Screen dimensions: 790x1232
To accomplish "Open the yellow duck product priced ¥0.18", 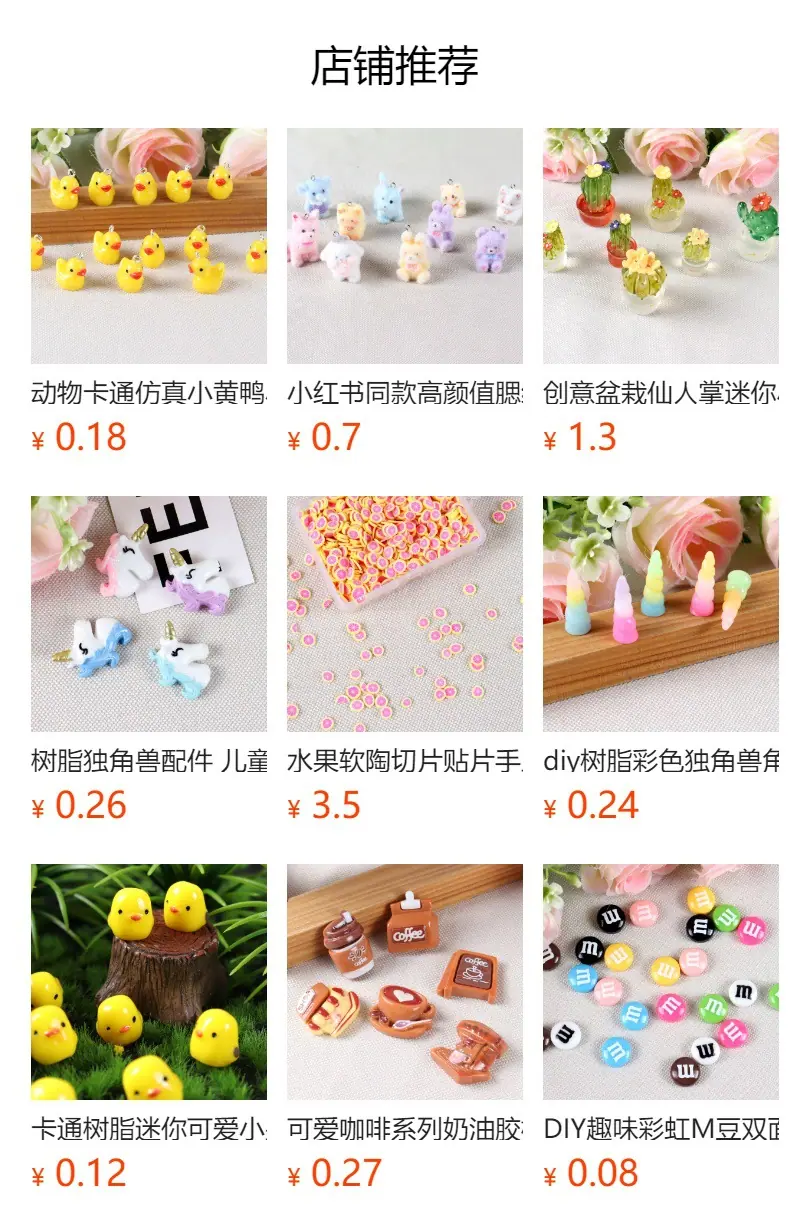I will tap(149, 246).
